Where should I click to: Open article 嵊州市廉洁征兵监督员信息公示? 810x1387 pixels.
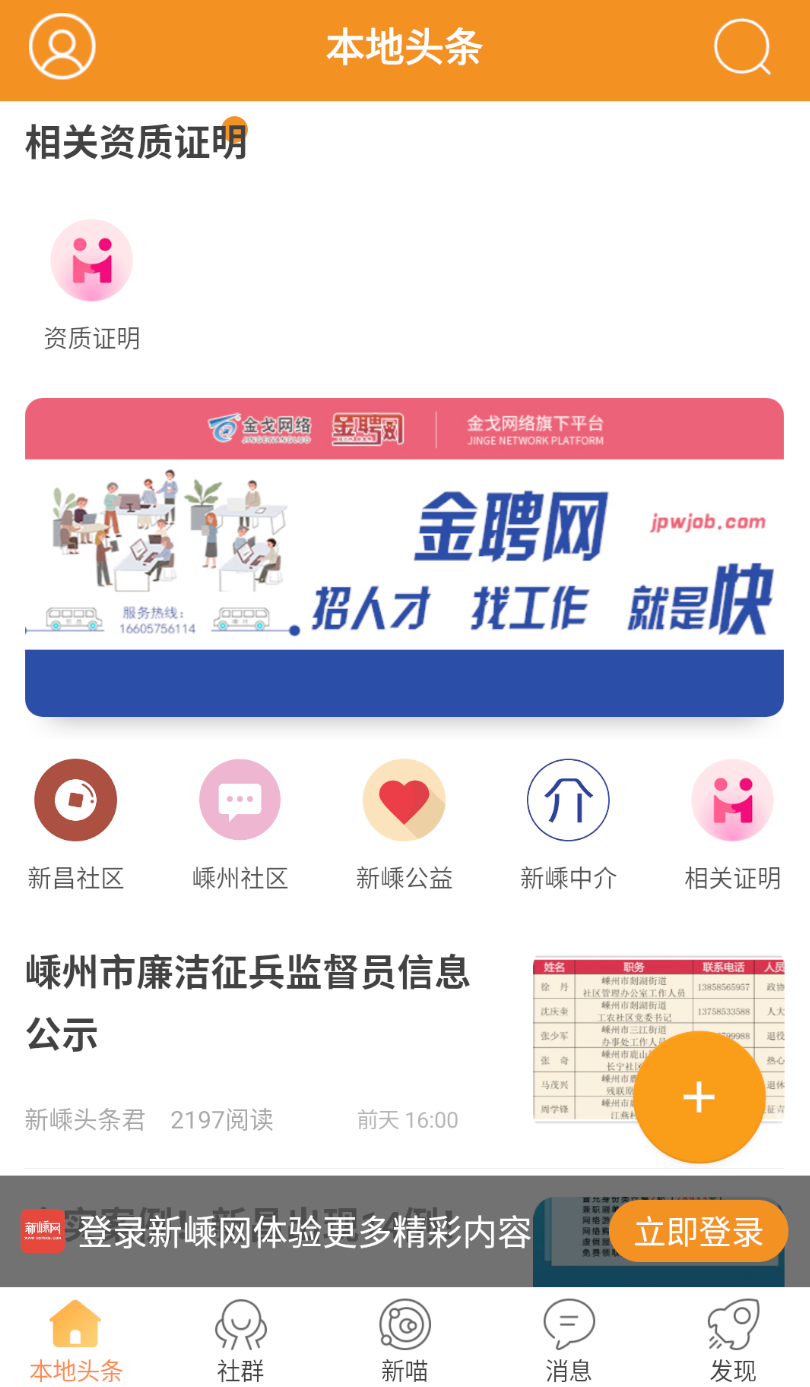click(x=248, y=1002)
